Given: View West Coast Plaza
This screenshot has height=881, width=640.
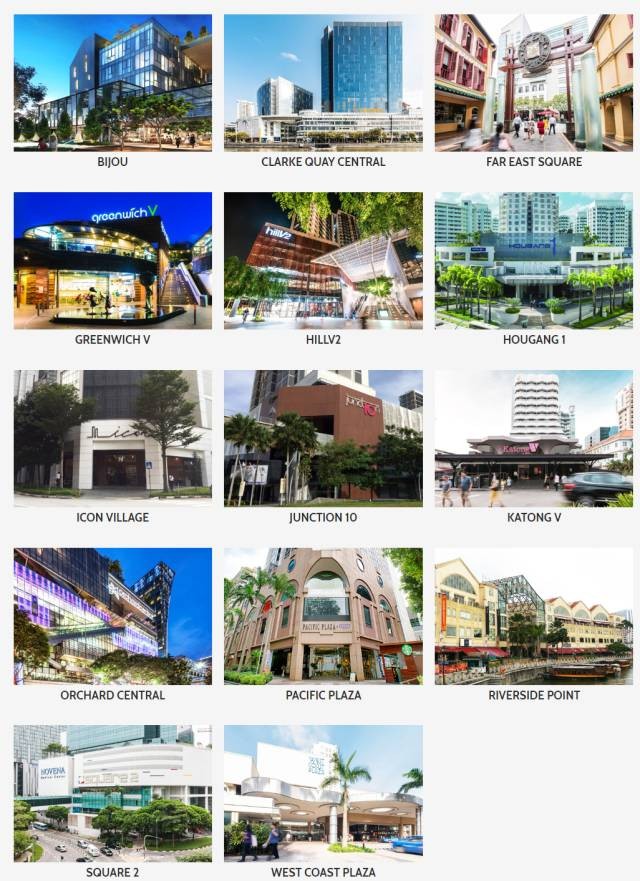Looking at the screenshot, I should click(323, 793).
